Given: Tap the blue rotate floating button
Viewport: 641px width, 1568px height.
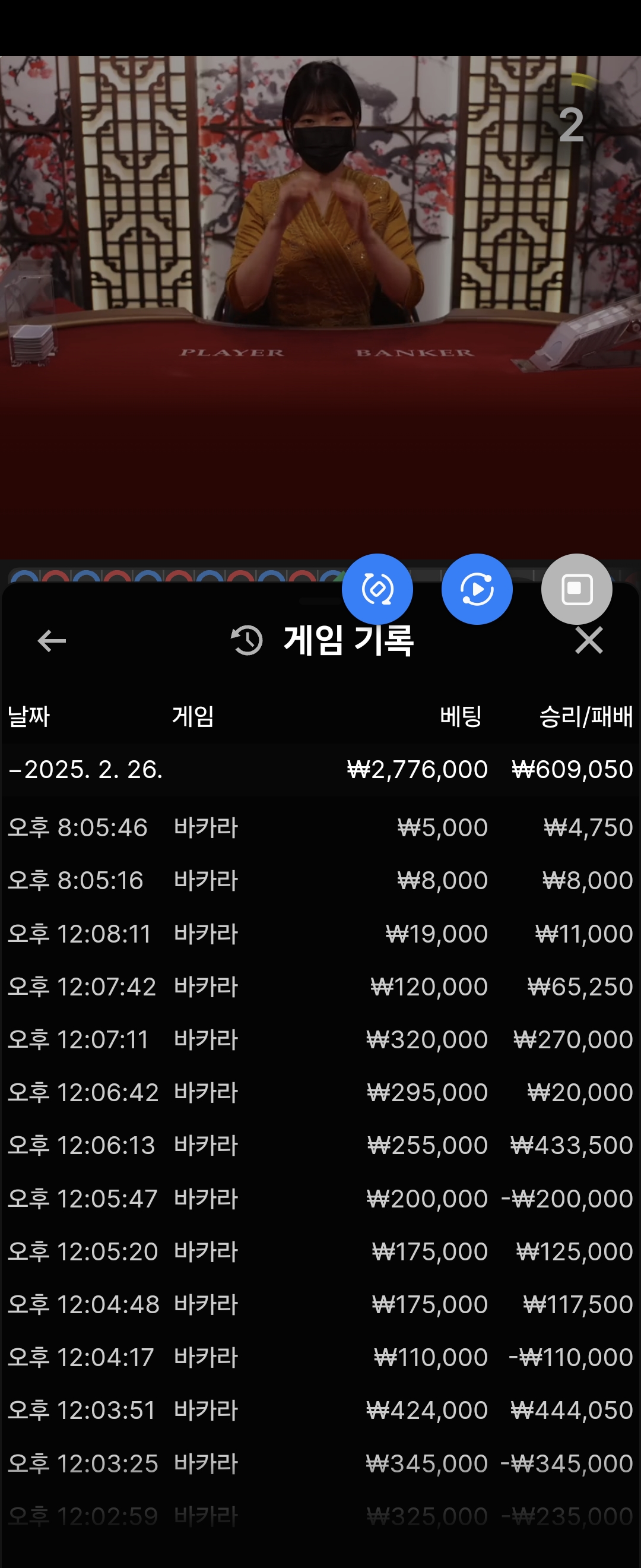Looking at the screenshot, I should click(x=377, y=589).
